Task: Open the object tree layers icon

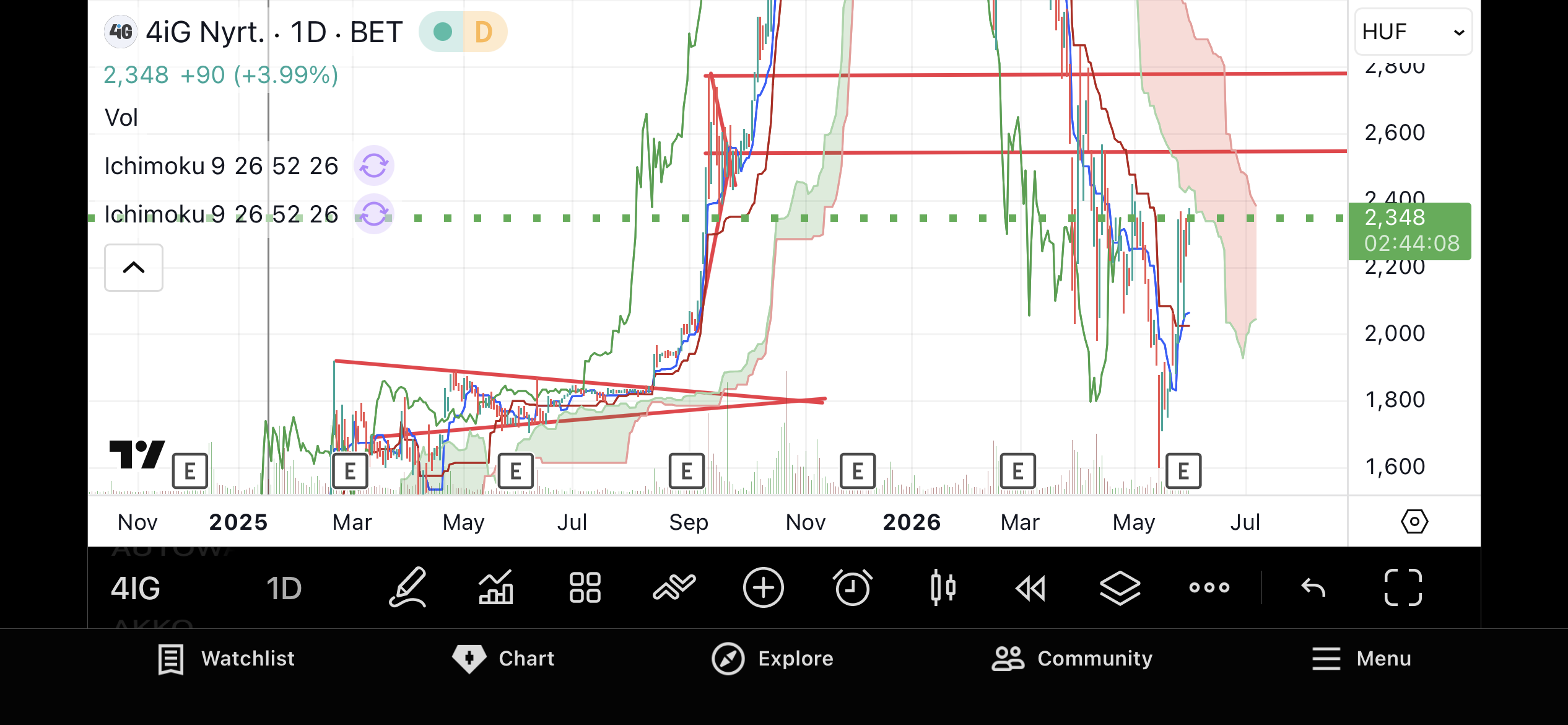Action: pyautogui.click(x=1120, y=587)
